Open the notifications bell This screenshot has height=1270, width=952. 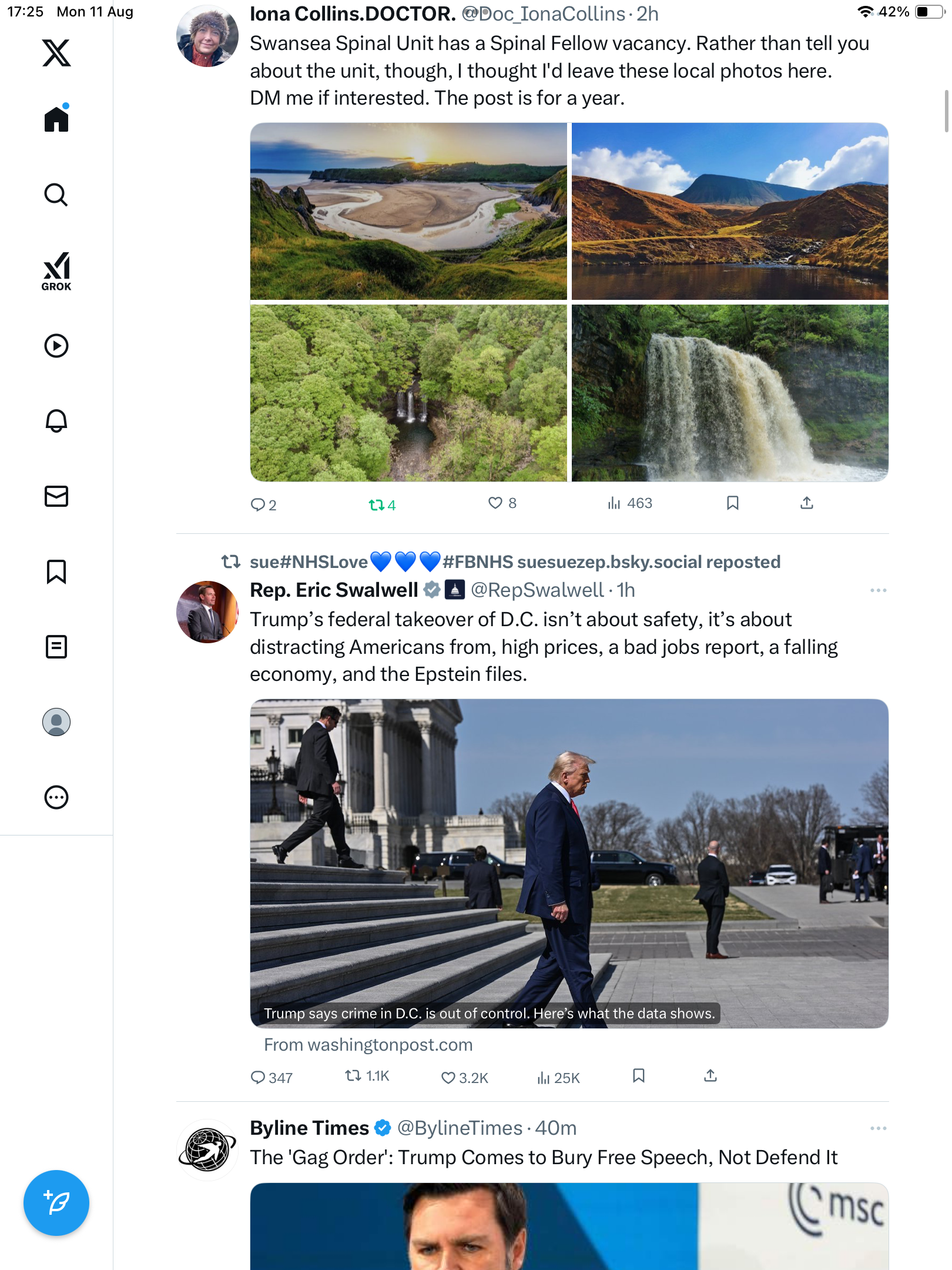coord(56,421)
